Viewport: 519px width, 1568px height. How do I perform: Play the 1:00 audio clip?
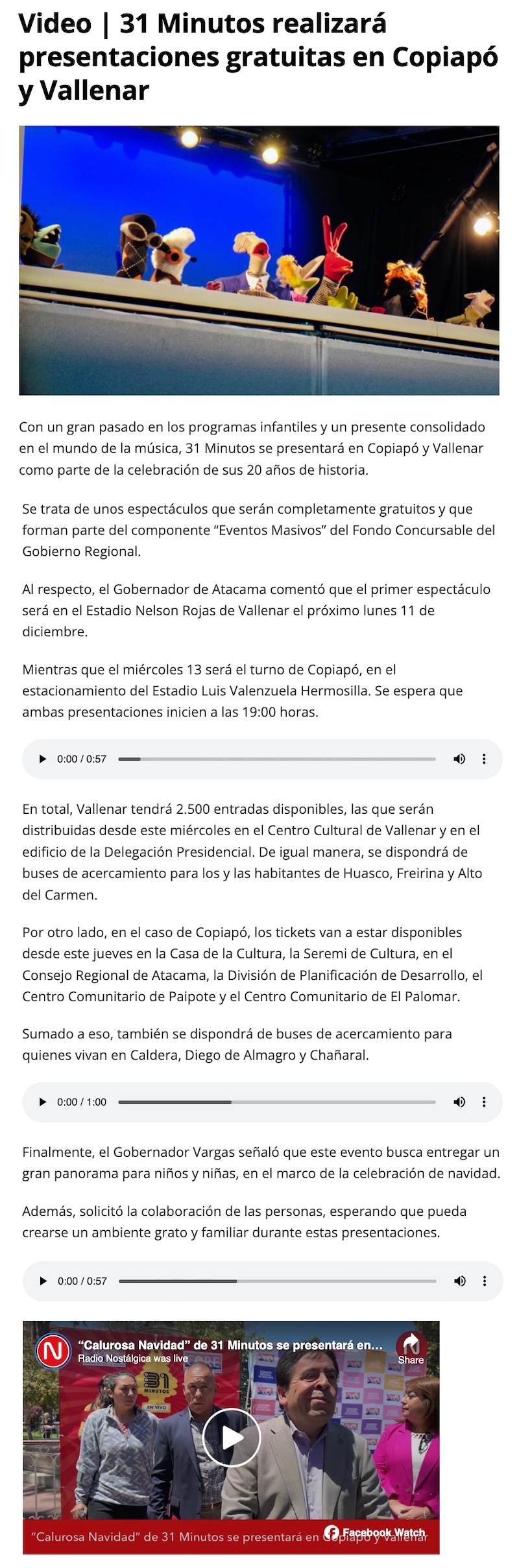coord(43,1102)
